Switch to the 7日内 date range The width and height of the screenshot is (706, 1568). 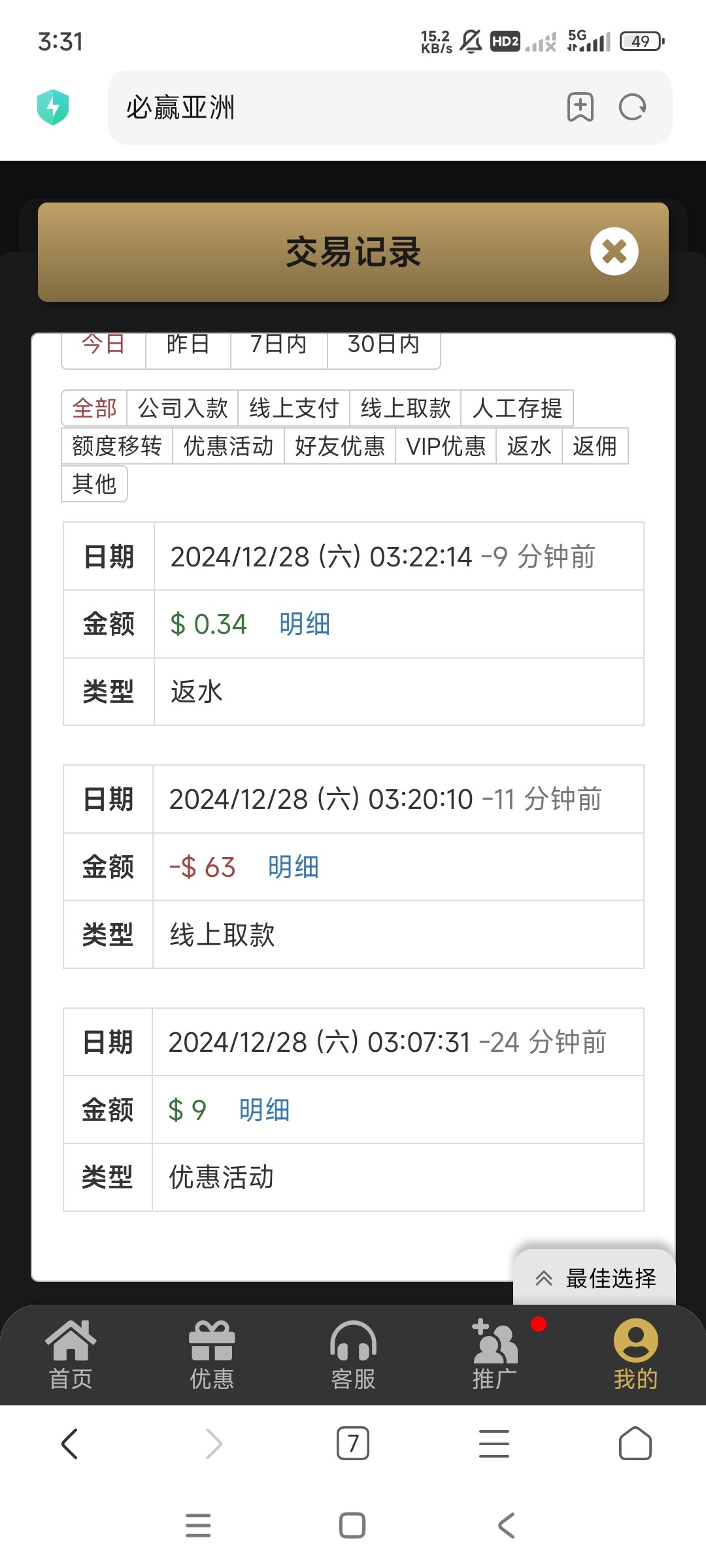click(x=279, y=345)
